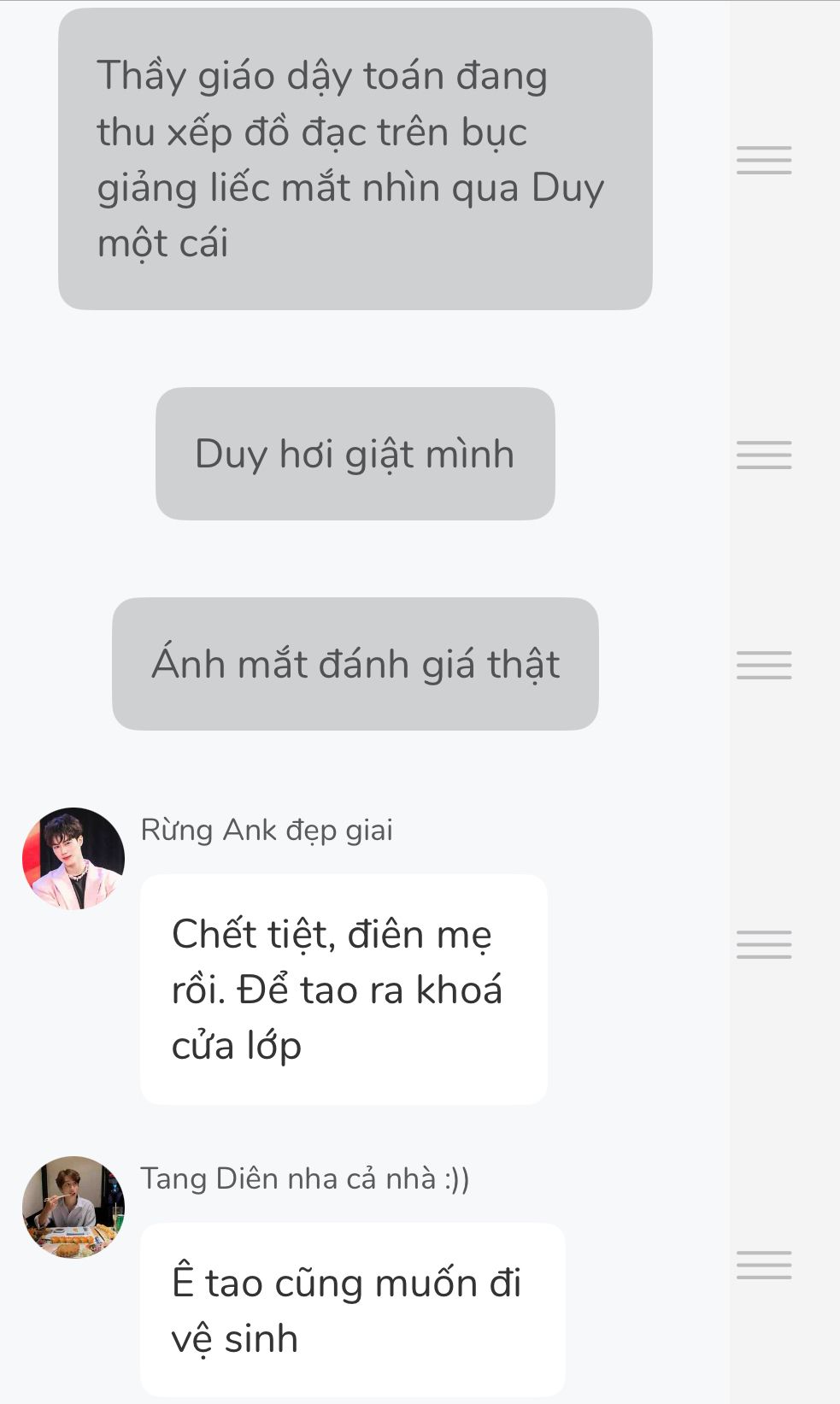Screen dimensions: 840x1404
Task: Tap the handle beside "Ê tao cũng muốn đi vệ sinh"
Action: pos(764,1266)
